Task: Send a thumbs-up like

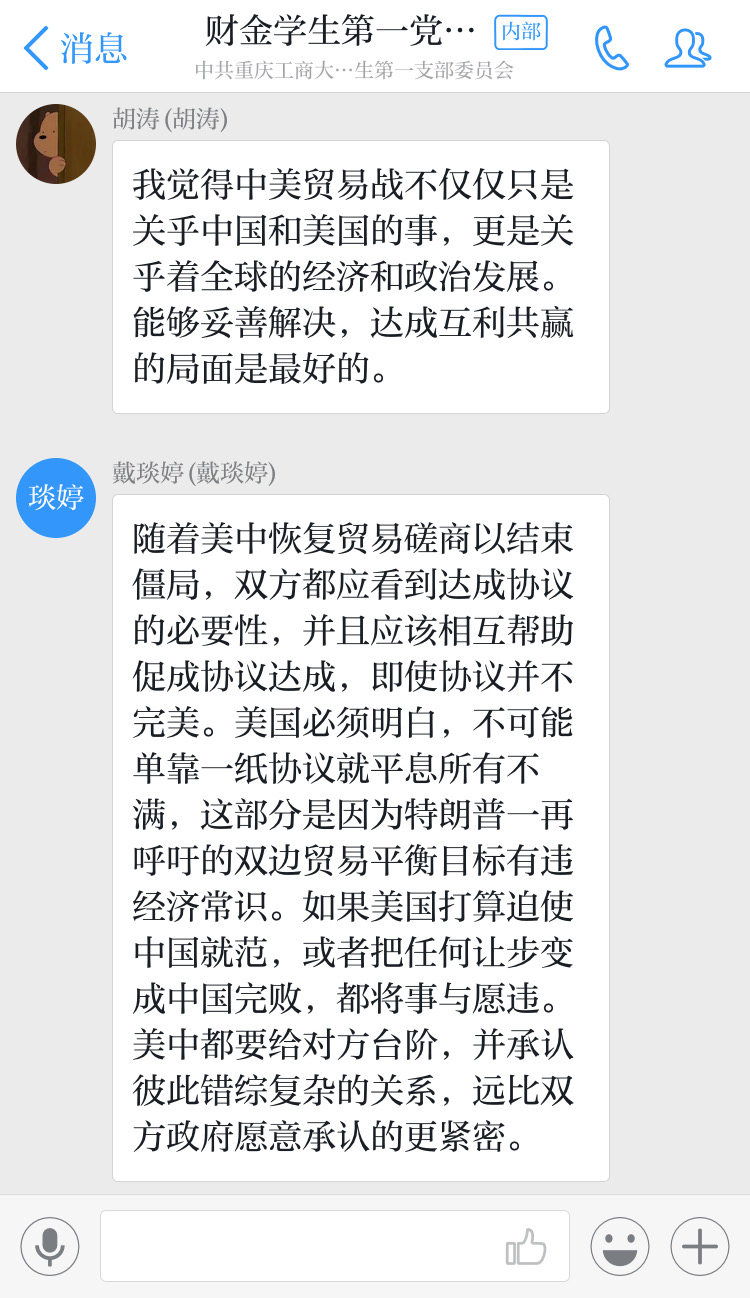Action: 527,1246
